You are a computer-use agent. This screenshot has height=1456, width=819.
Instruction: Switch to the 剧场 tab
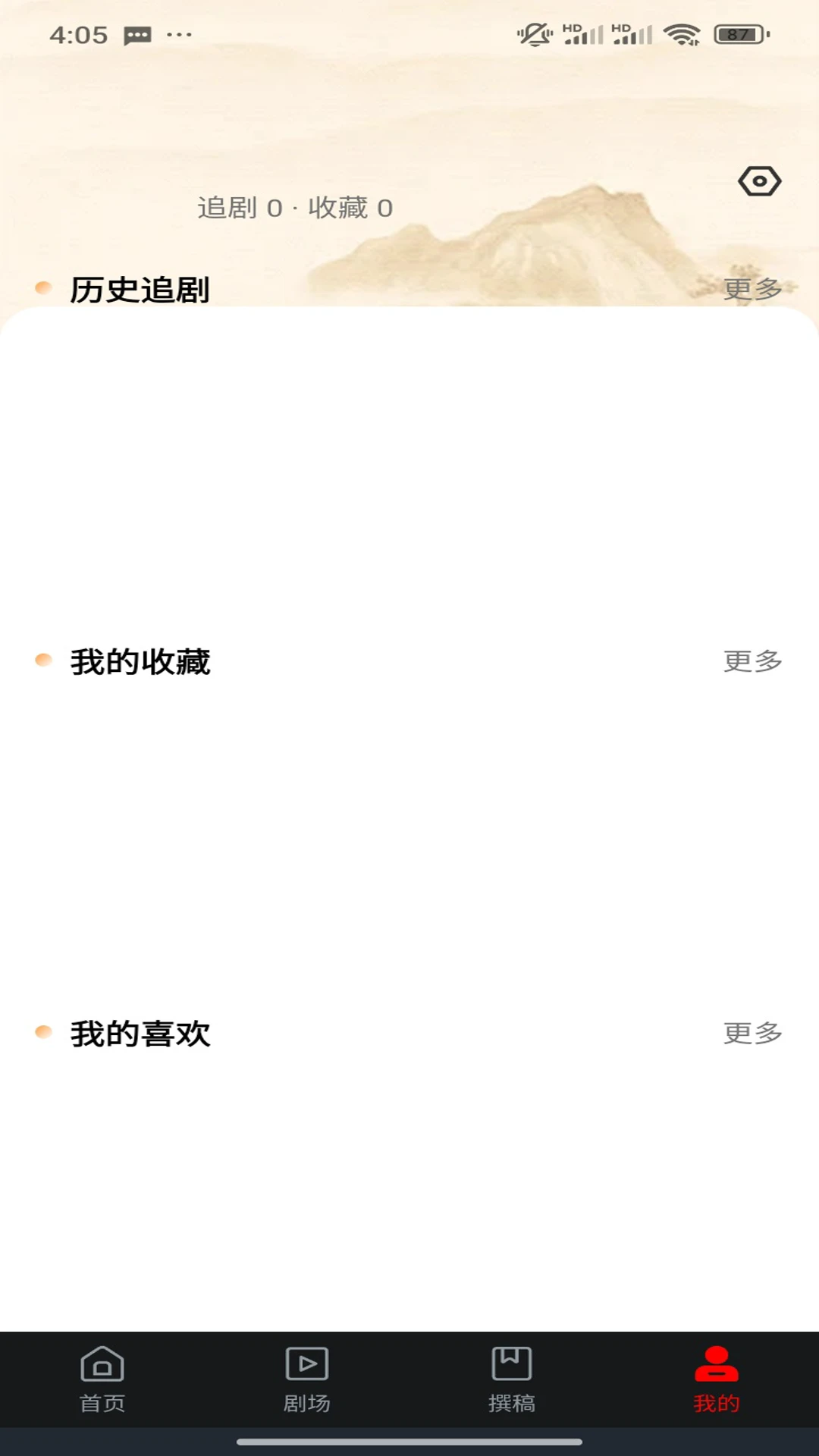[x=307, y=1380]
